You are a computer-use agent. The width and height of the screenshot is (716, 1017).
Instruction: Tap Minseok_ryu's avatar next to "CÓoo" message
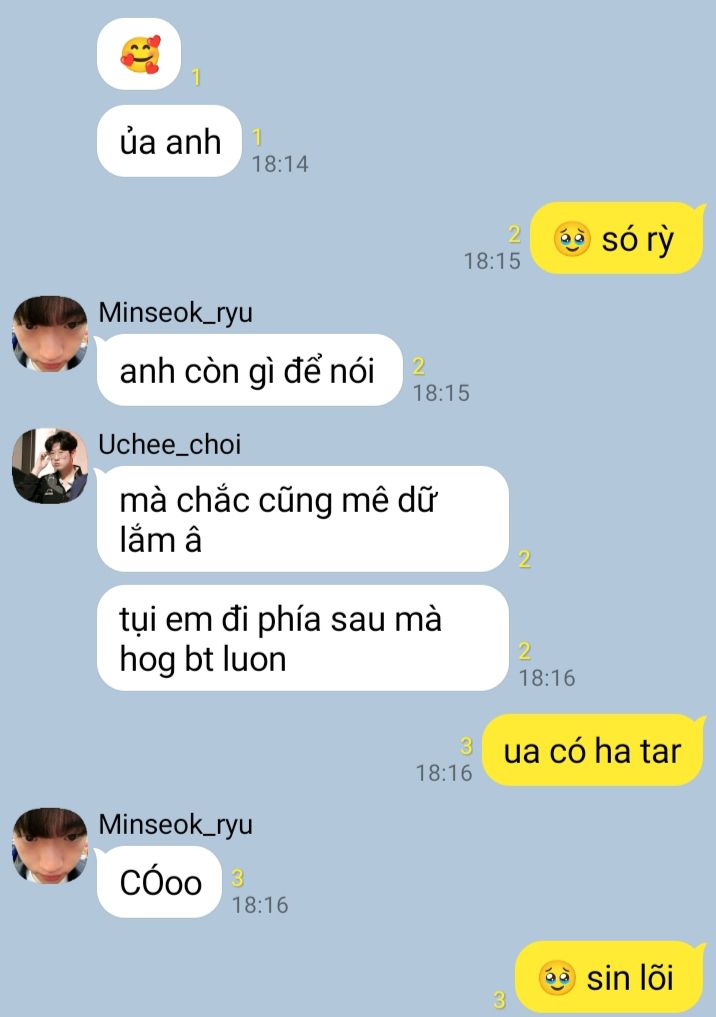coord(50,846)
